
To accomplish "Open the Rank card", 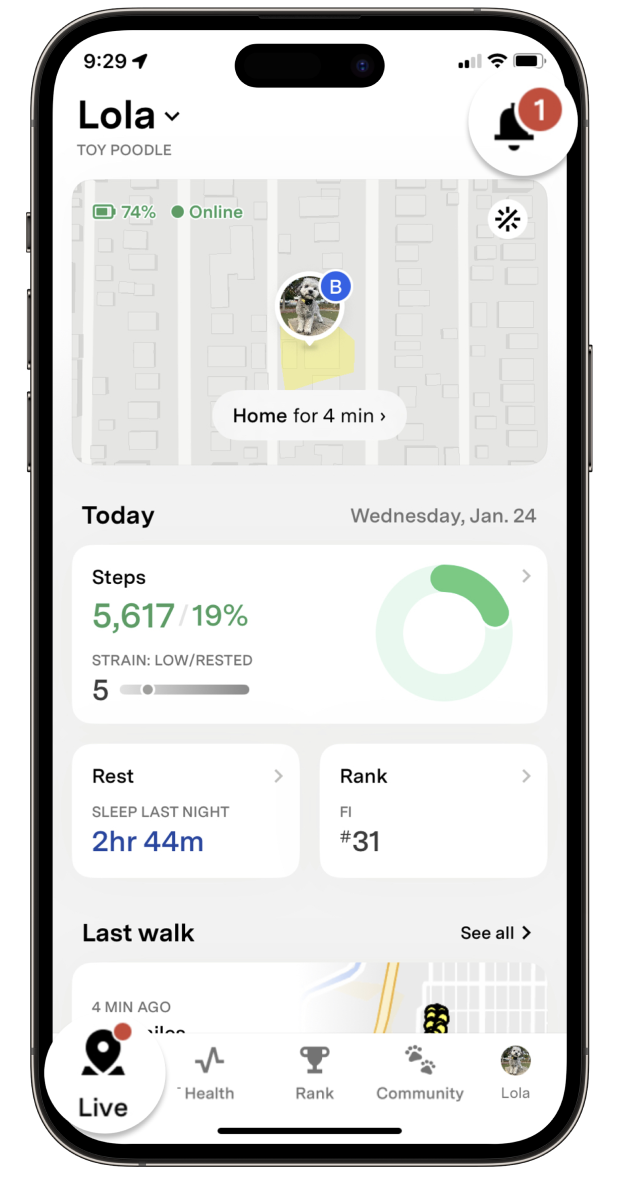I will [434, 810].
